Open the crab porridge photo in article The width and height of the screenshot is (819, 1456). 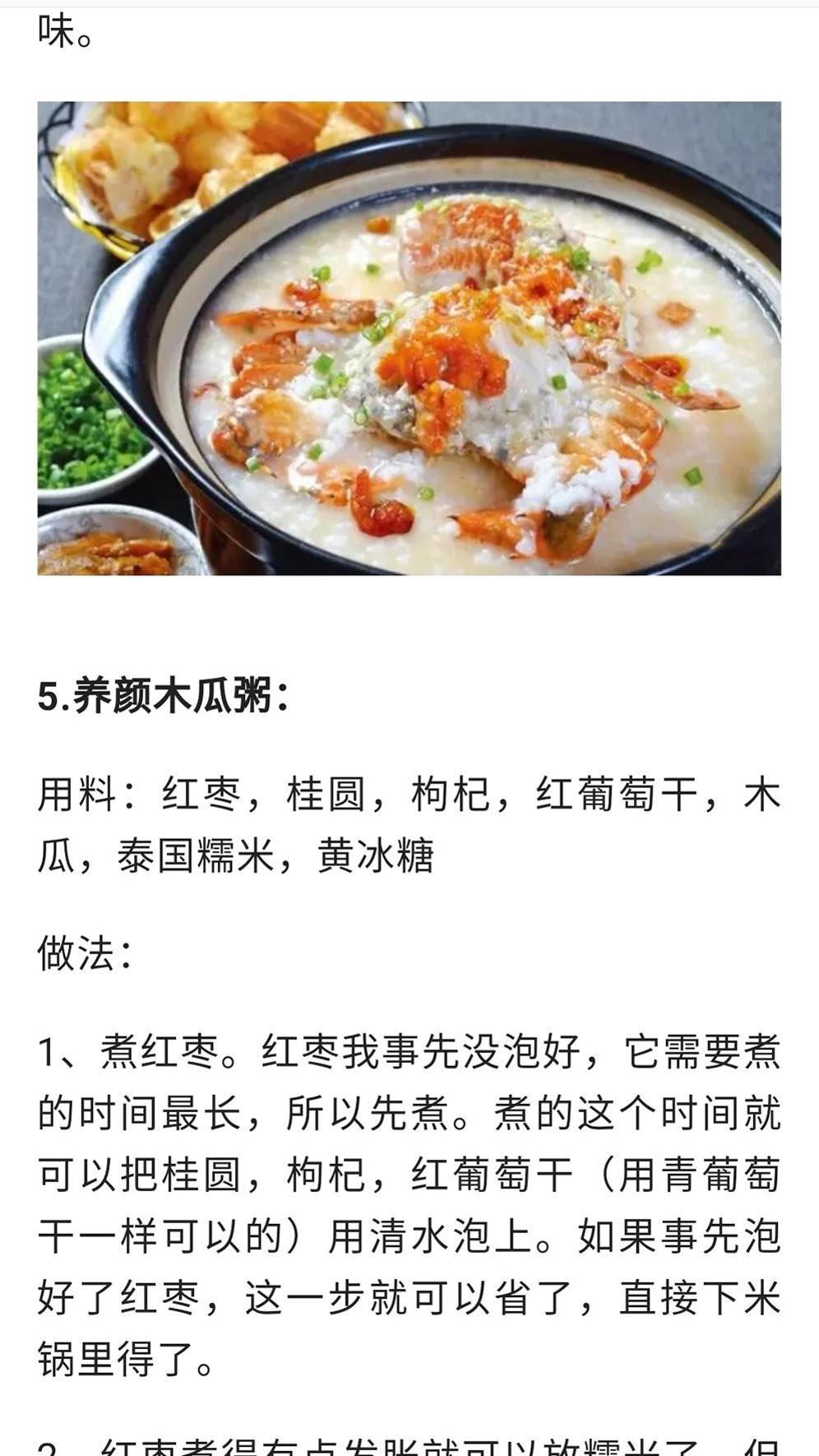[x=409, y=337]
